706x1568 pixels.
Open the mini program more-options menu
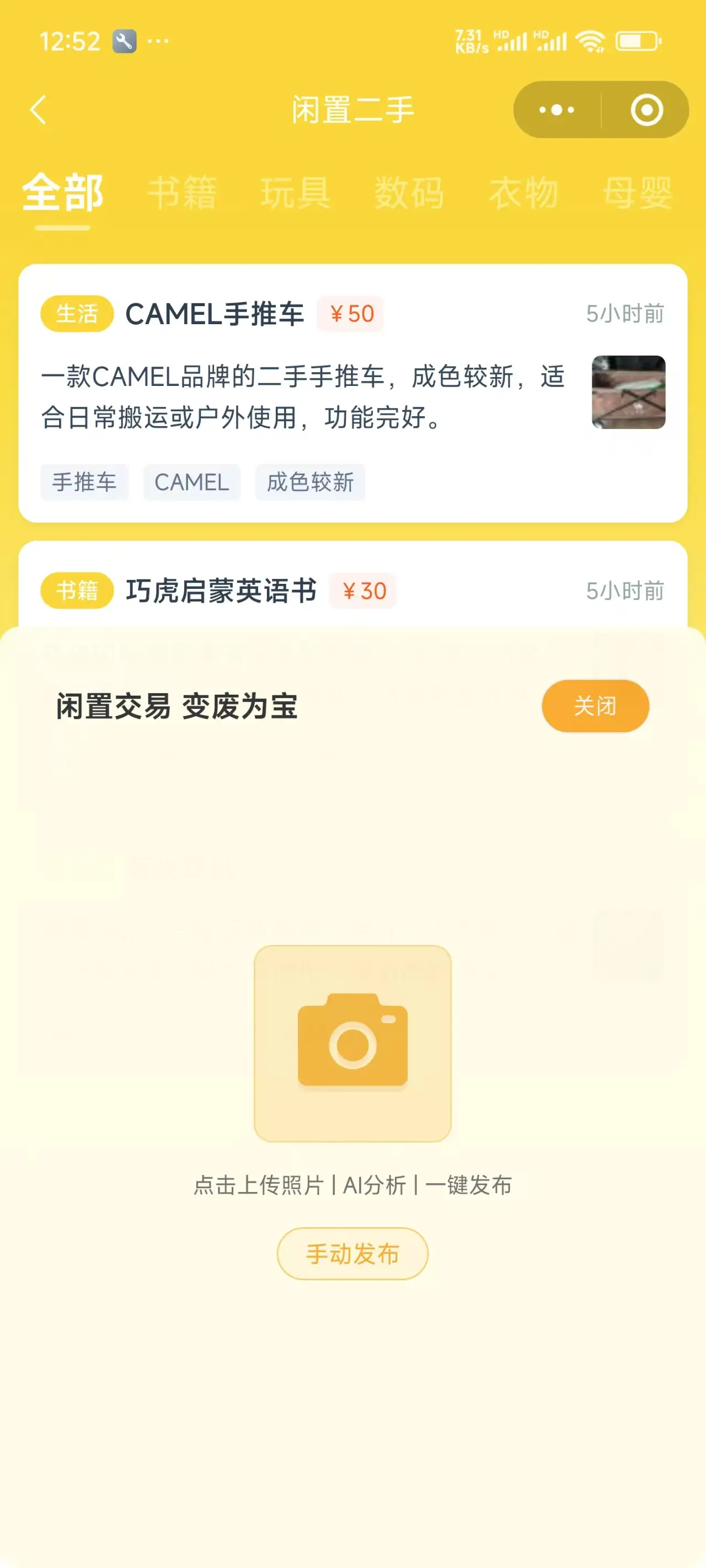coord(557,110)
